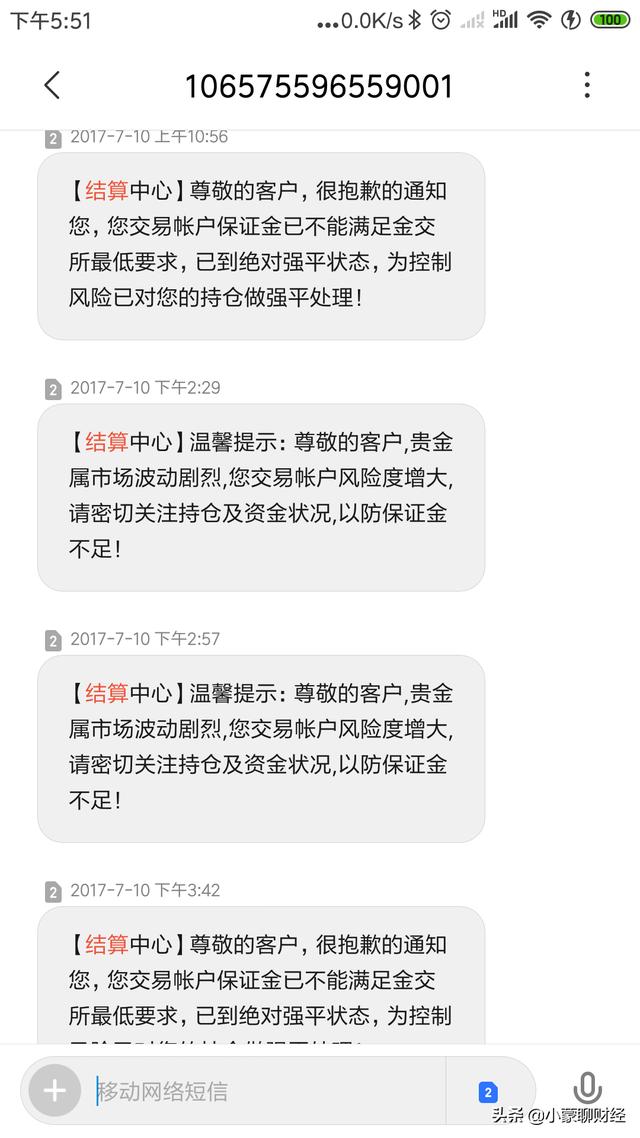This screenshot has width=640, height=1138.
Task: Open the overflow menu
Action: tap(587, 86)
